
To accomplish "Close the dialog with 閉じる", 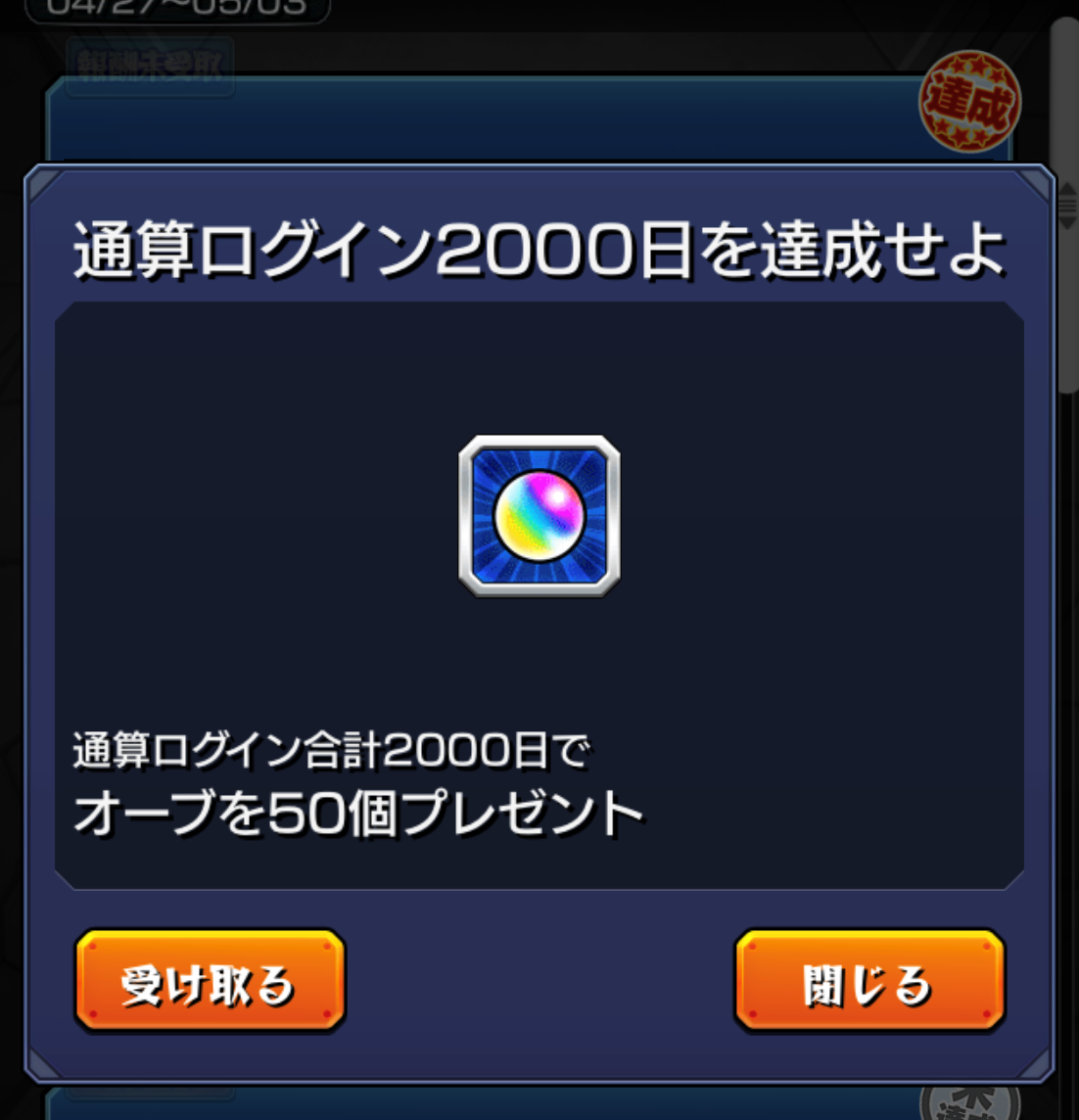I will tap(869, 981).
